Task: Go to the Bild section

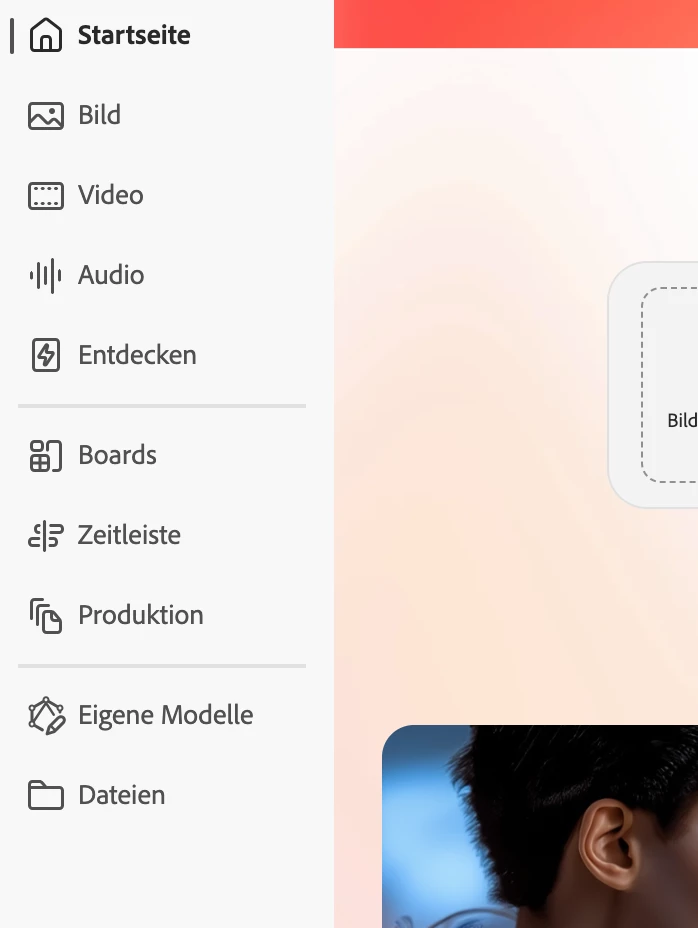Action: [75, 115]
